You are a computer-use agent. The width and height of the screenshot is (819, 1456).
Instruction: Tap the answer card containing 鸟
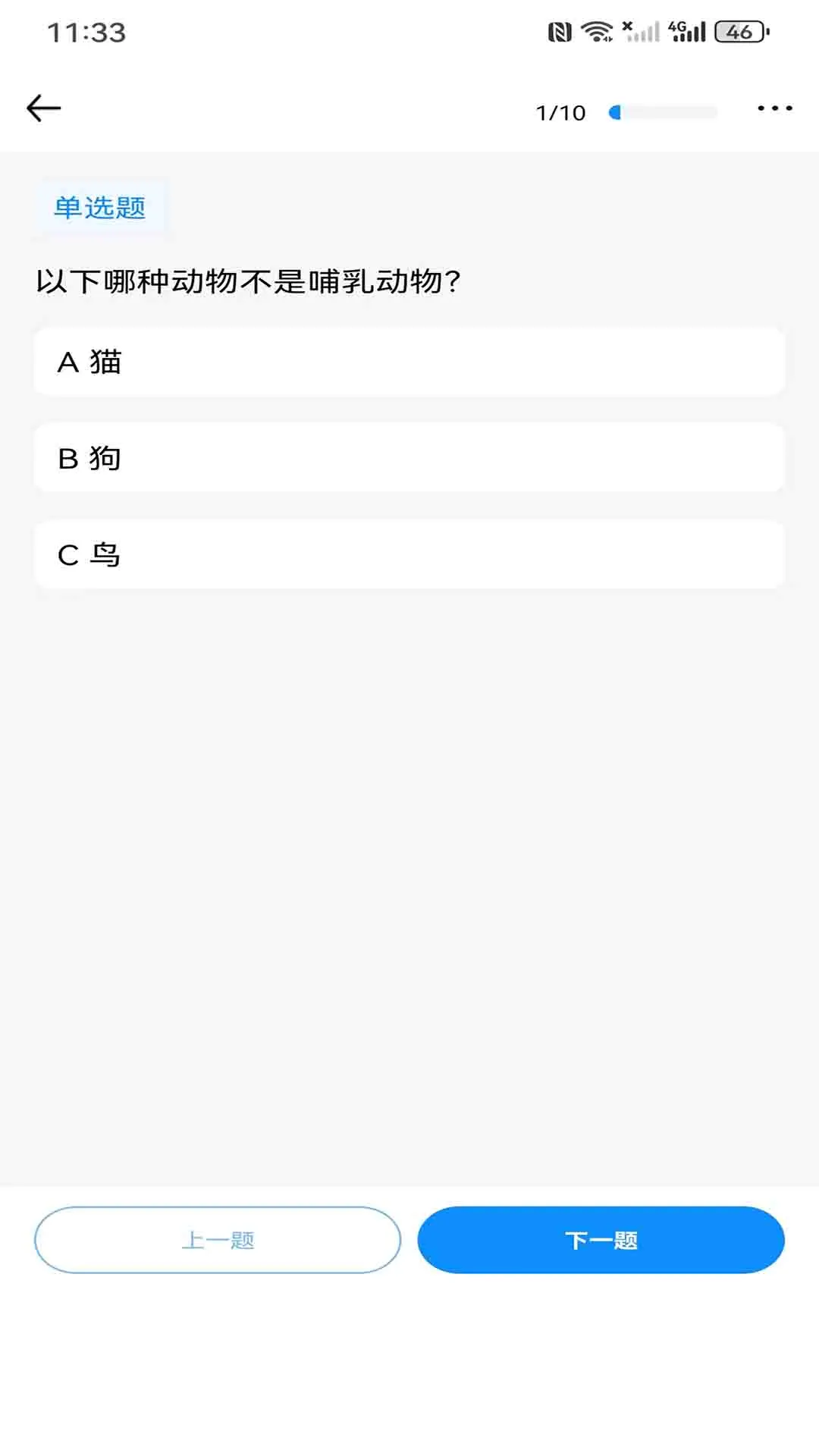409,554
